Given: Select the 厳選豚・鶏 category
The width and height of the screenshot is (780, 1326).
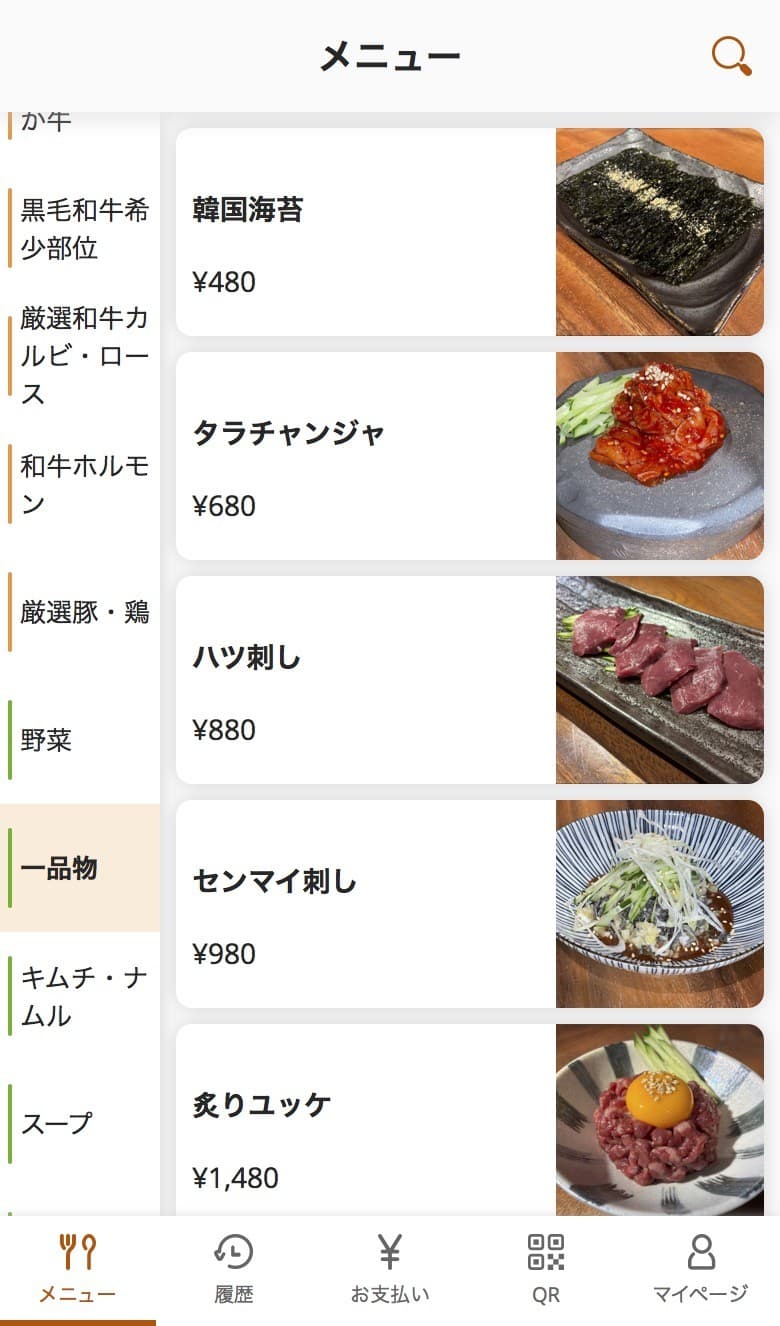Looking at the screenshot, I should pos(80,613).
